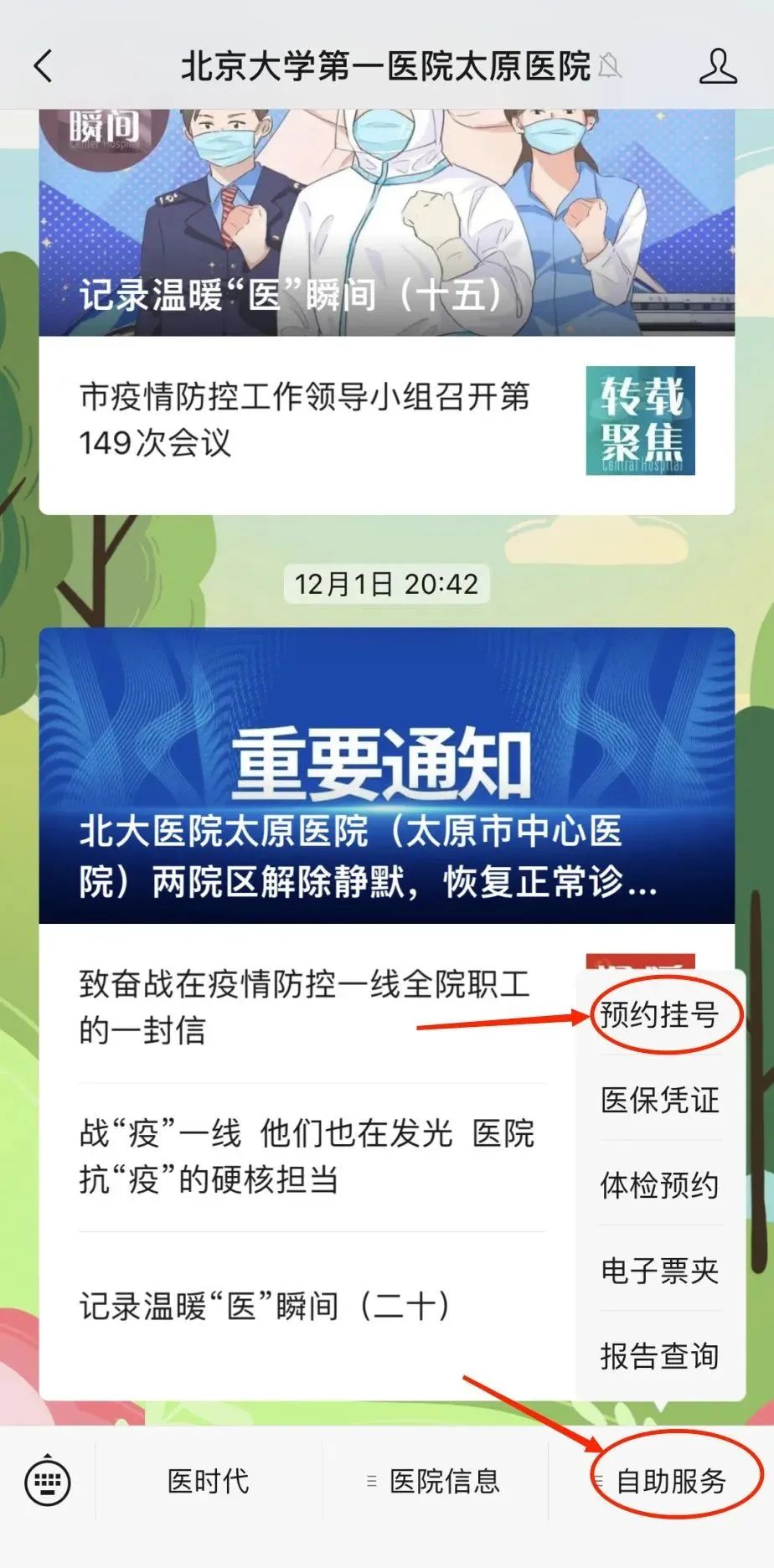
Task: Open 报告查询 from the popup menu
Action: (x=659, y=1356)
